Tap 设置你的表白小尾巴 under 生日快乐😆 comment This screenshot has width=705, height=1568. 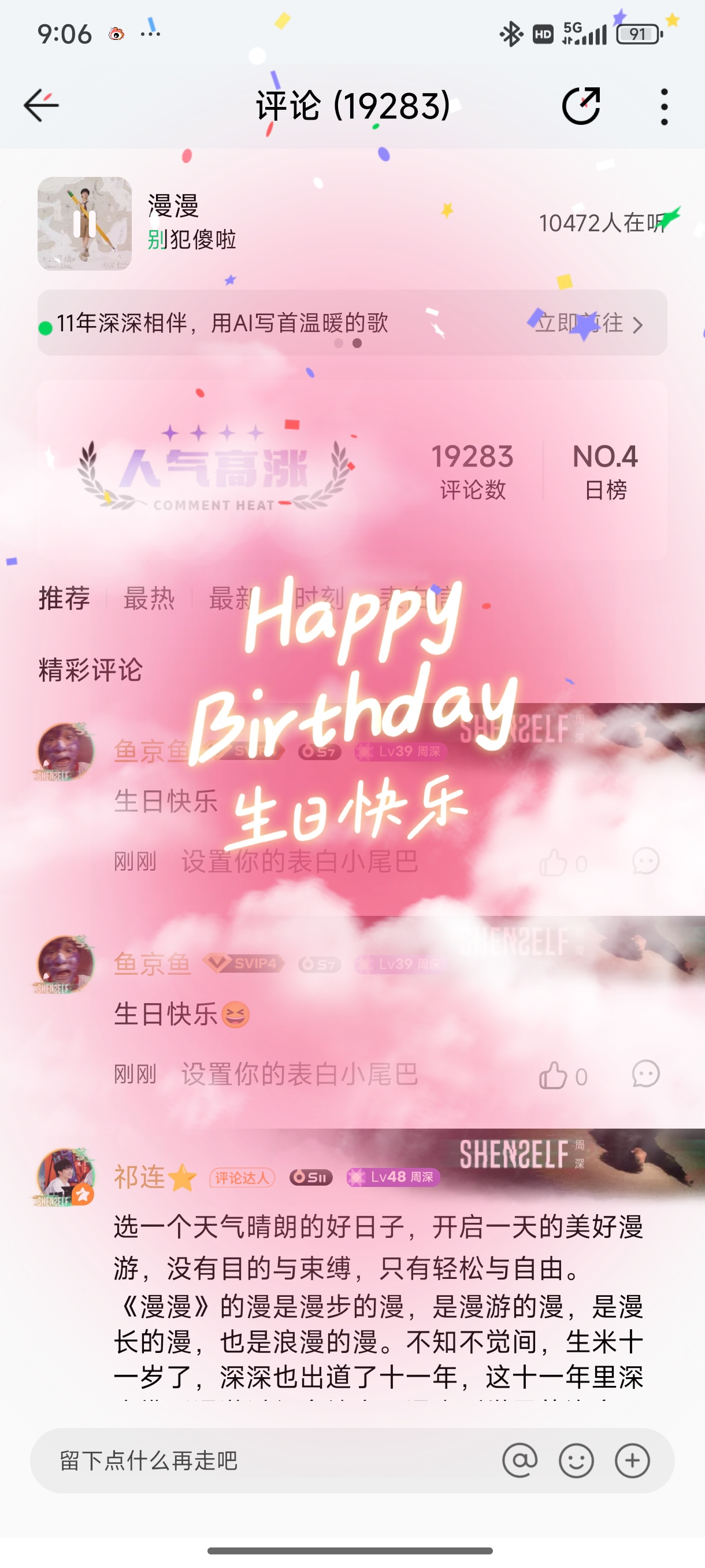click(299, 1074)
